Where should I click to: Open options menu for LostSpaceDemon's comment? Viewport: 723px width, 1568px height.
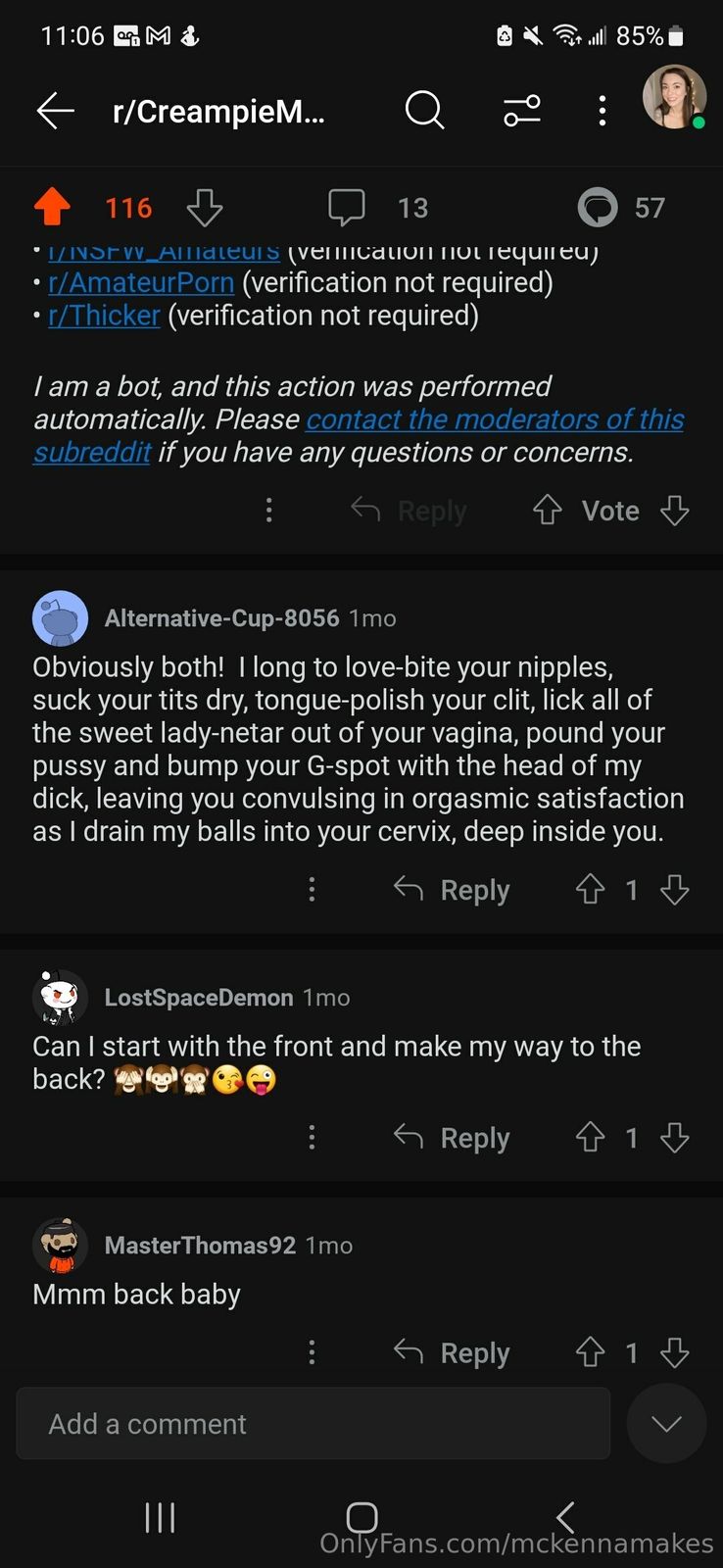click(x=312, y=1138)
